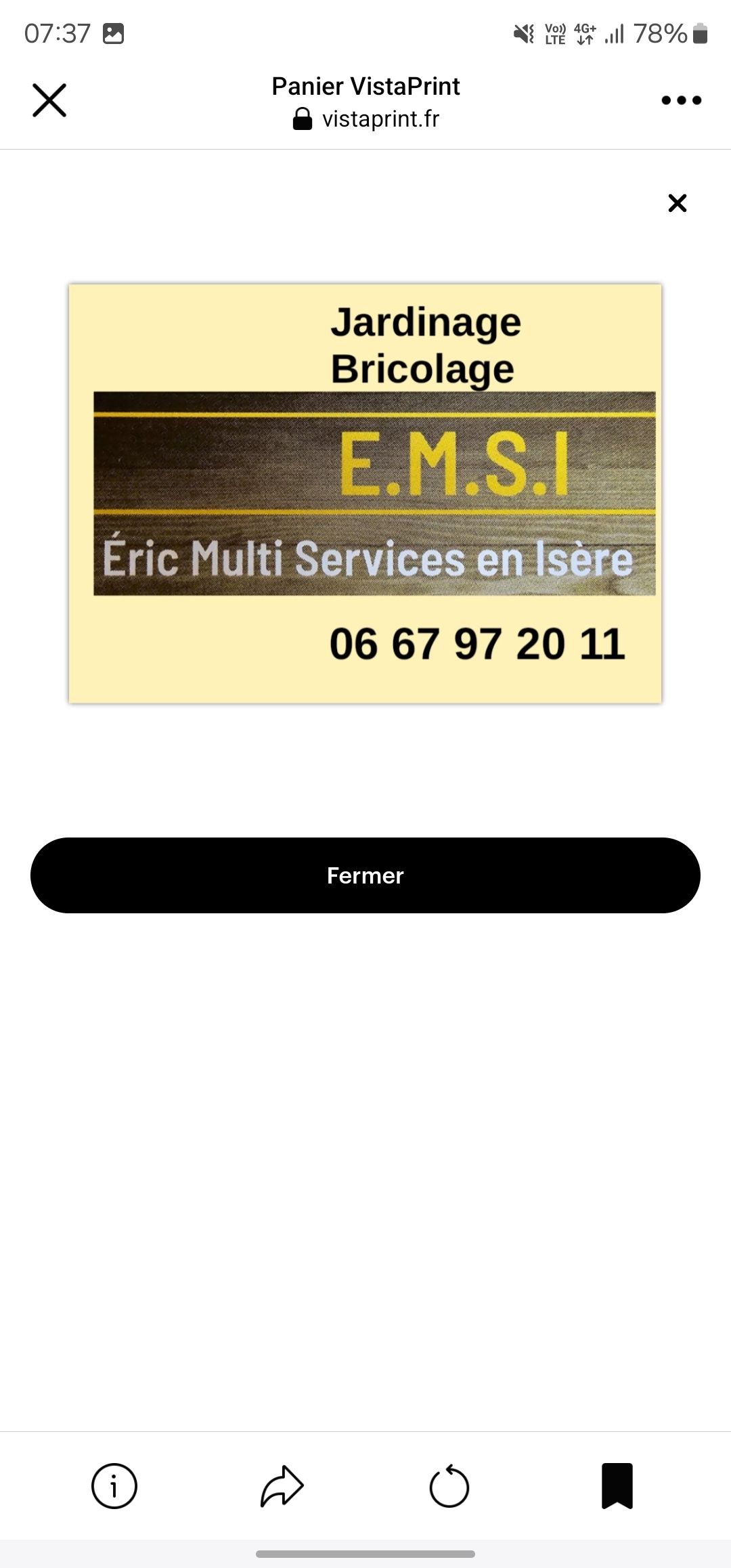Share this VistaPrint page
The height and width of the screenshot is (1568, 731).
pyautogui.click(x=282, y=1486)
